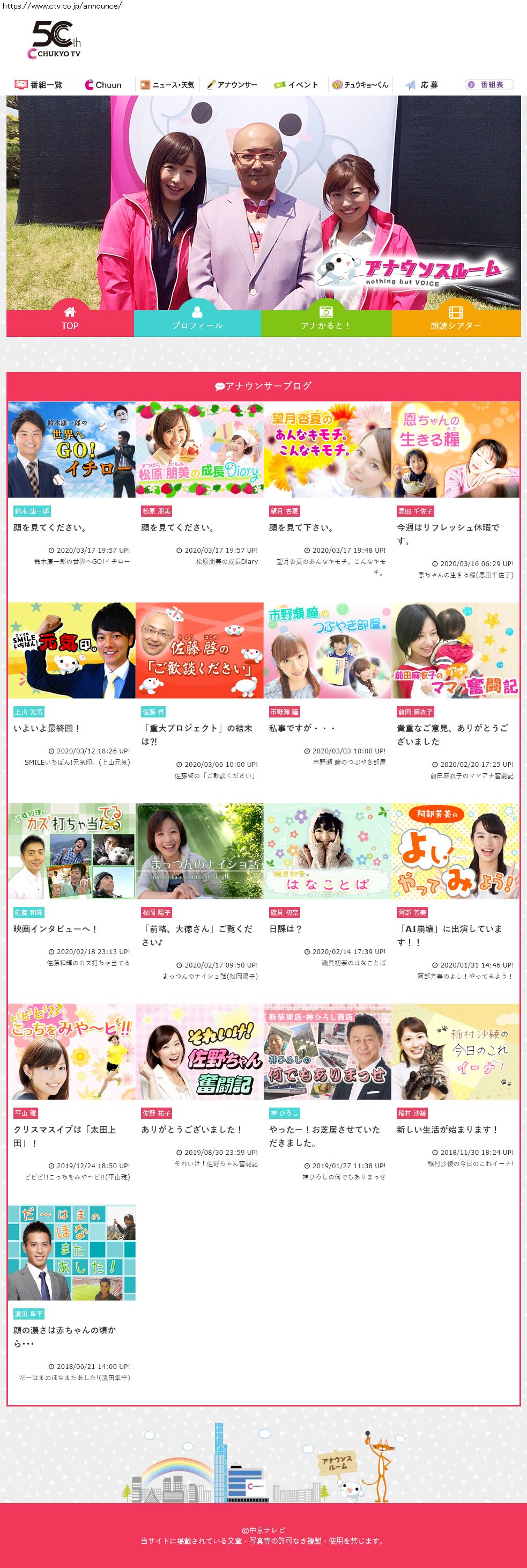
Task: Go to the Chuun section
Action: click(x=103, y=85)
